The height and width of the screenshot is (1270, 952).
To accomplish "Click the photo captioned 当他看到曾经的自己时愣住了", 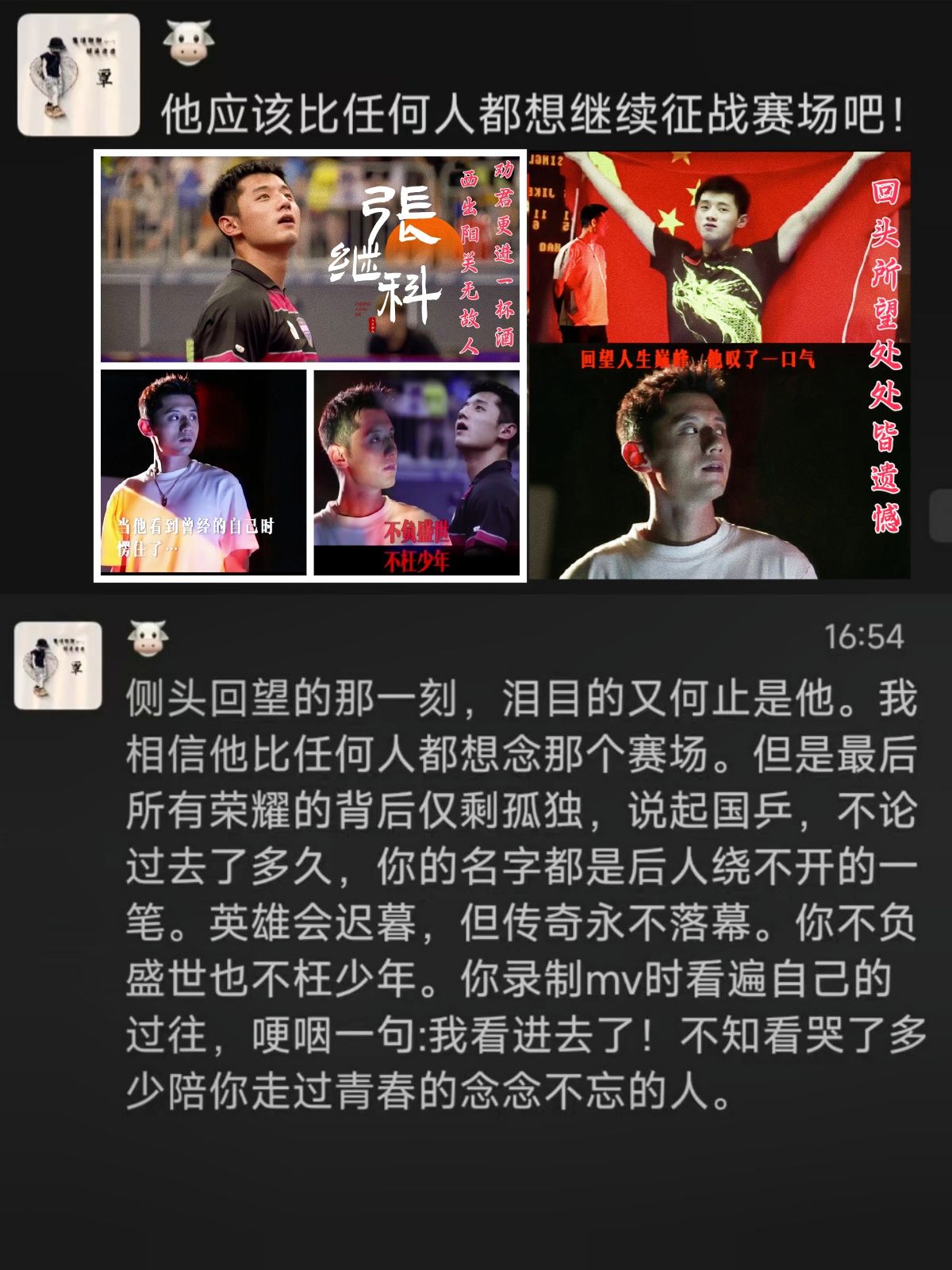I will click(x=198, y=468).
